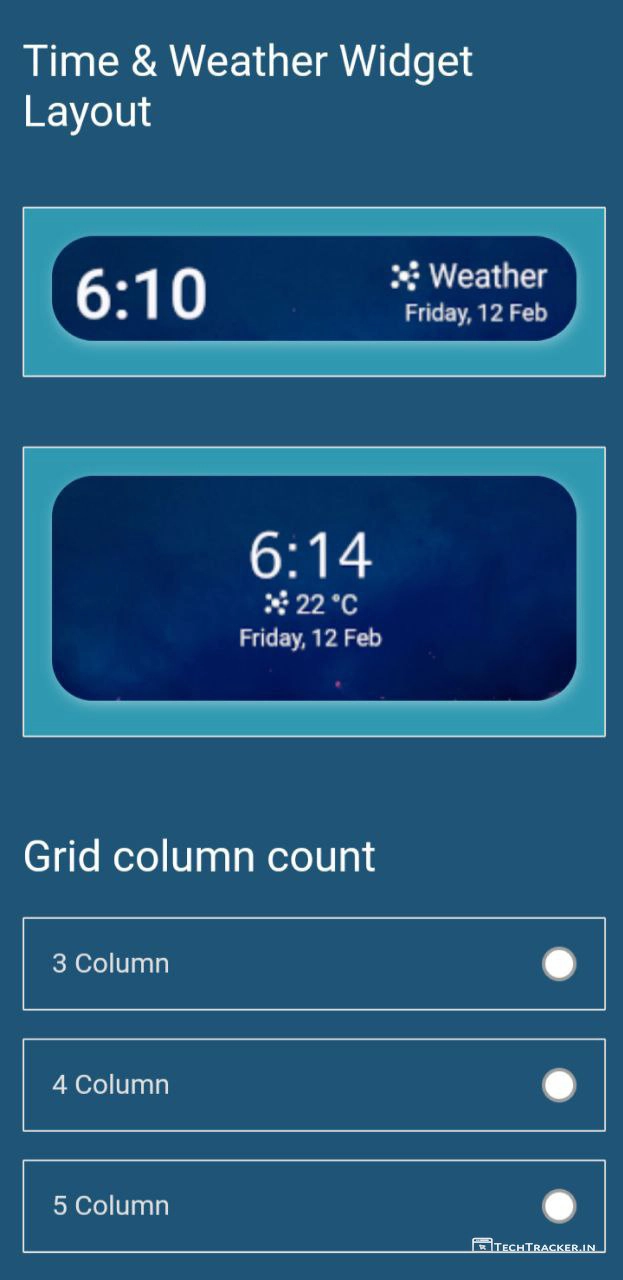
Task: Select the 3 Column grid option
Action: point(558,964)
